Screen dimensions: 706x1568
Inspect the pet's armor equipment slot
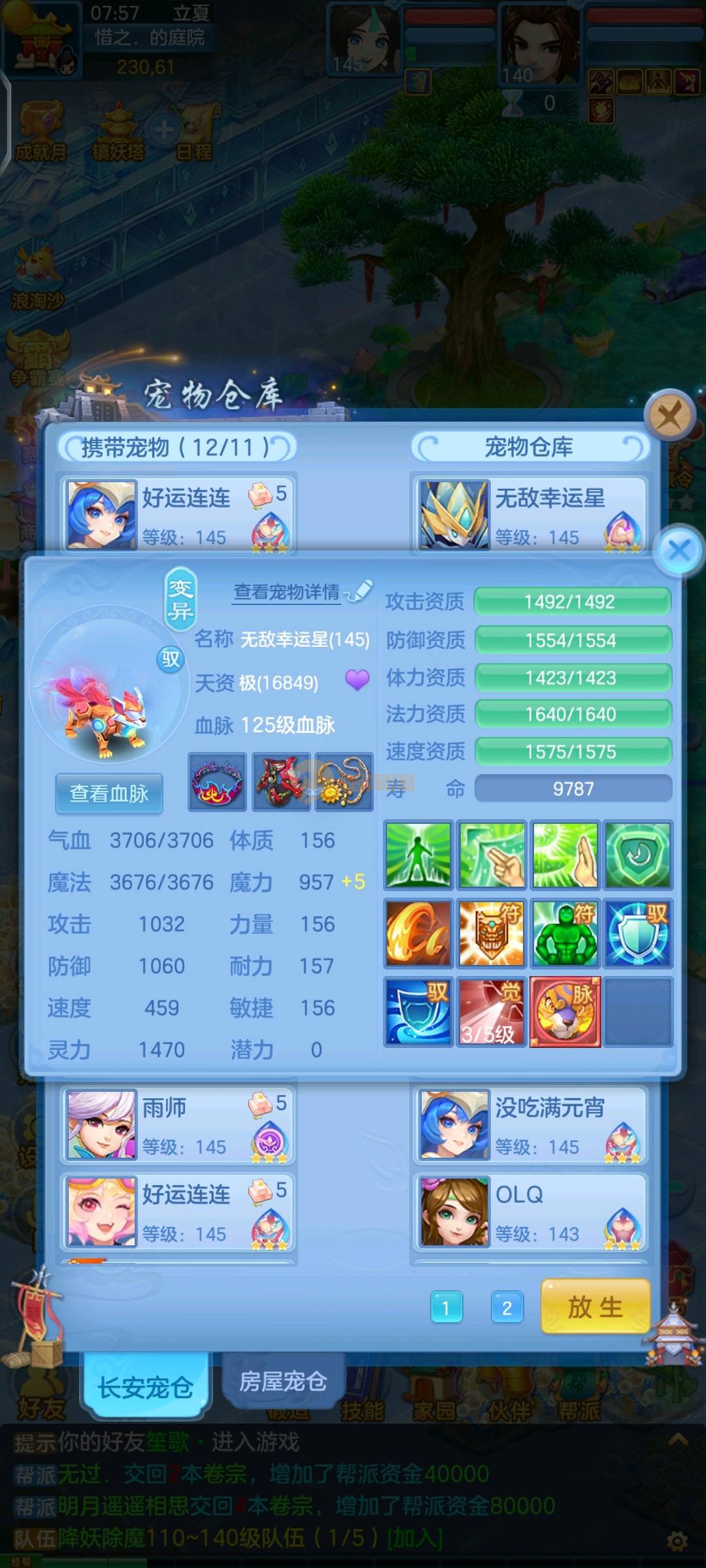tap(281, 782)
